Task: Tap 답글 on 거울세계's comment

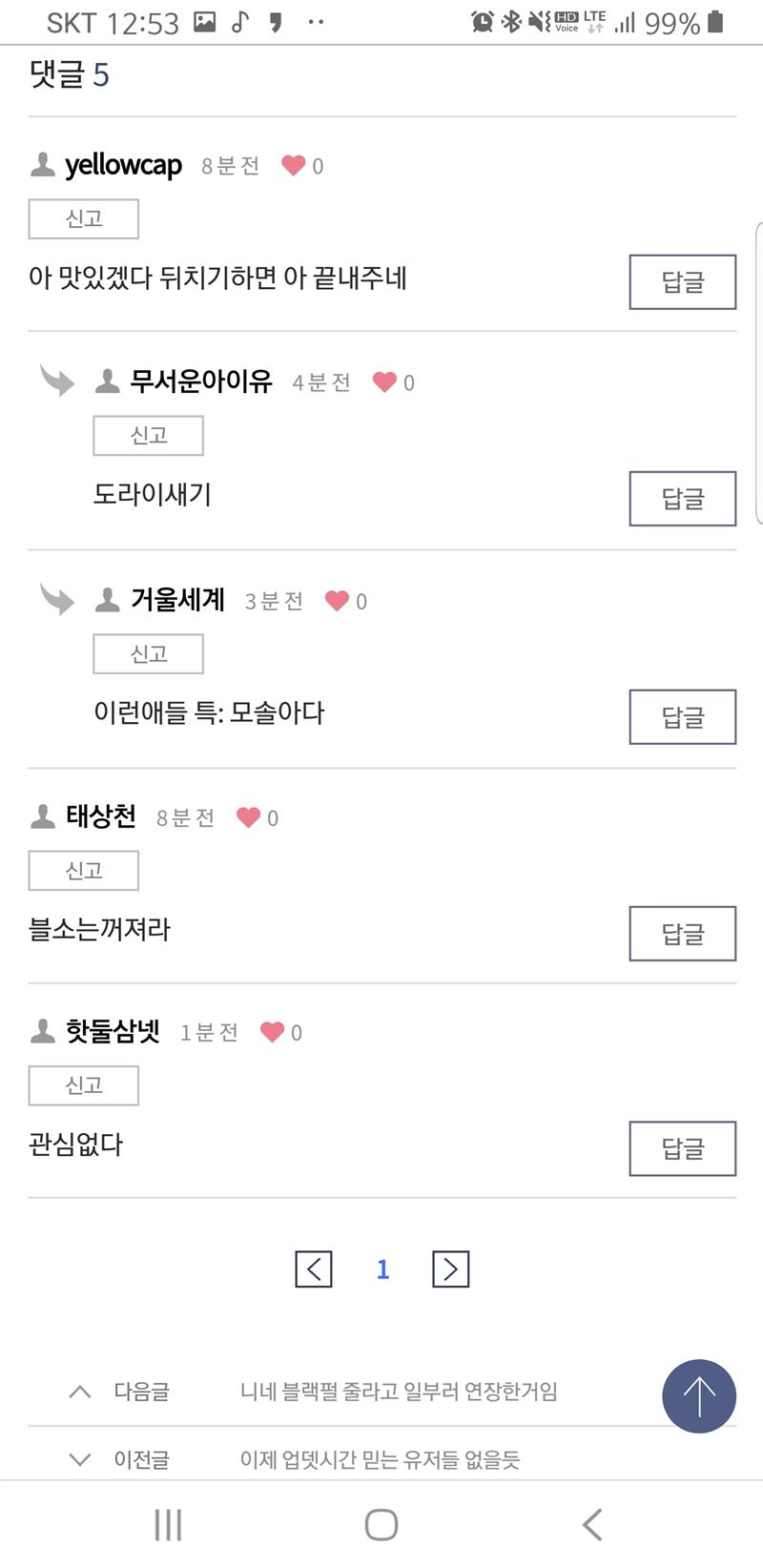Action: [682, 716]
